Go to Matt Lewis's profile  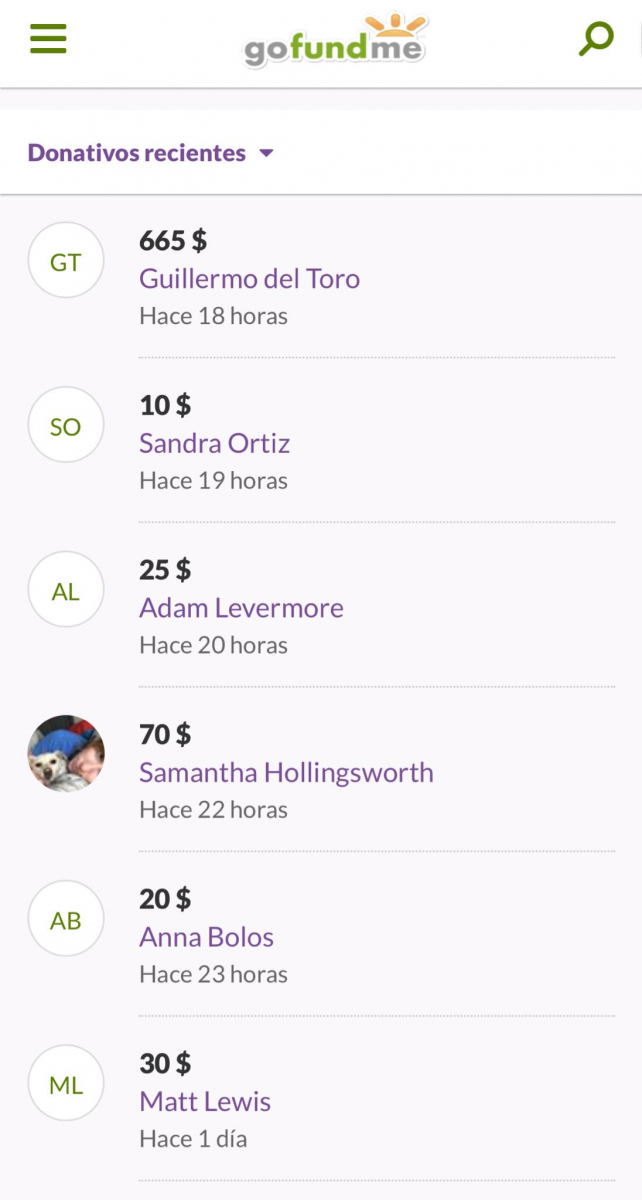(205, 1102)
